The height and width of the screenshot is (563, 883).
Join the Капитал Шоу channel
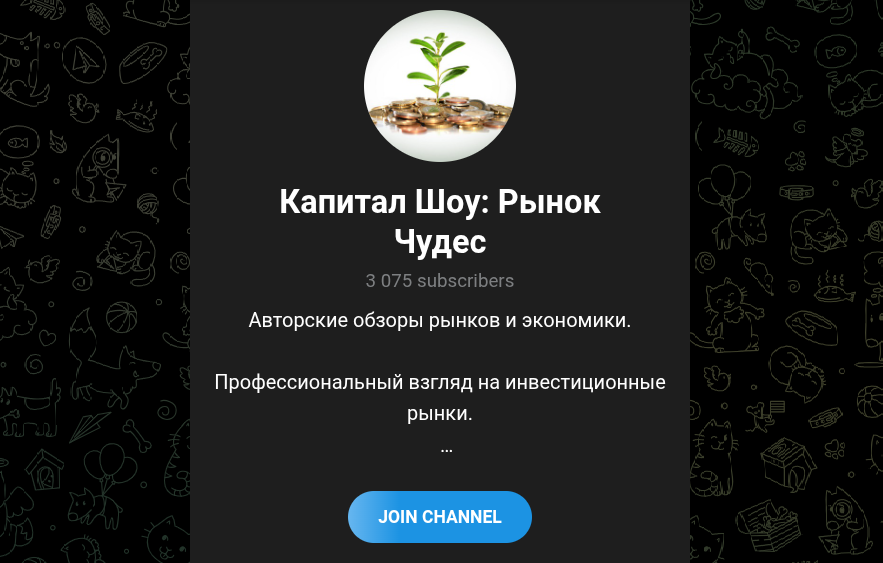click(439, 517)
